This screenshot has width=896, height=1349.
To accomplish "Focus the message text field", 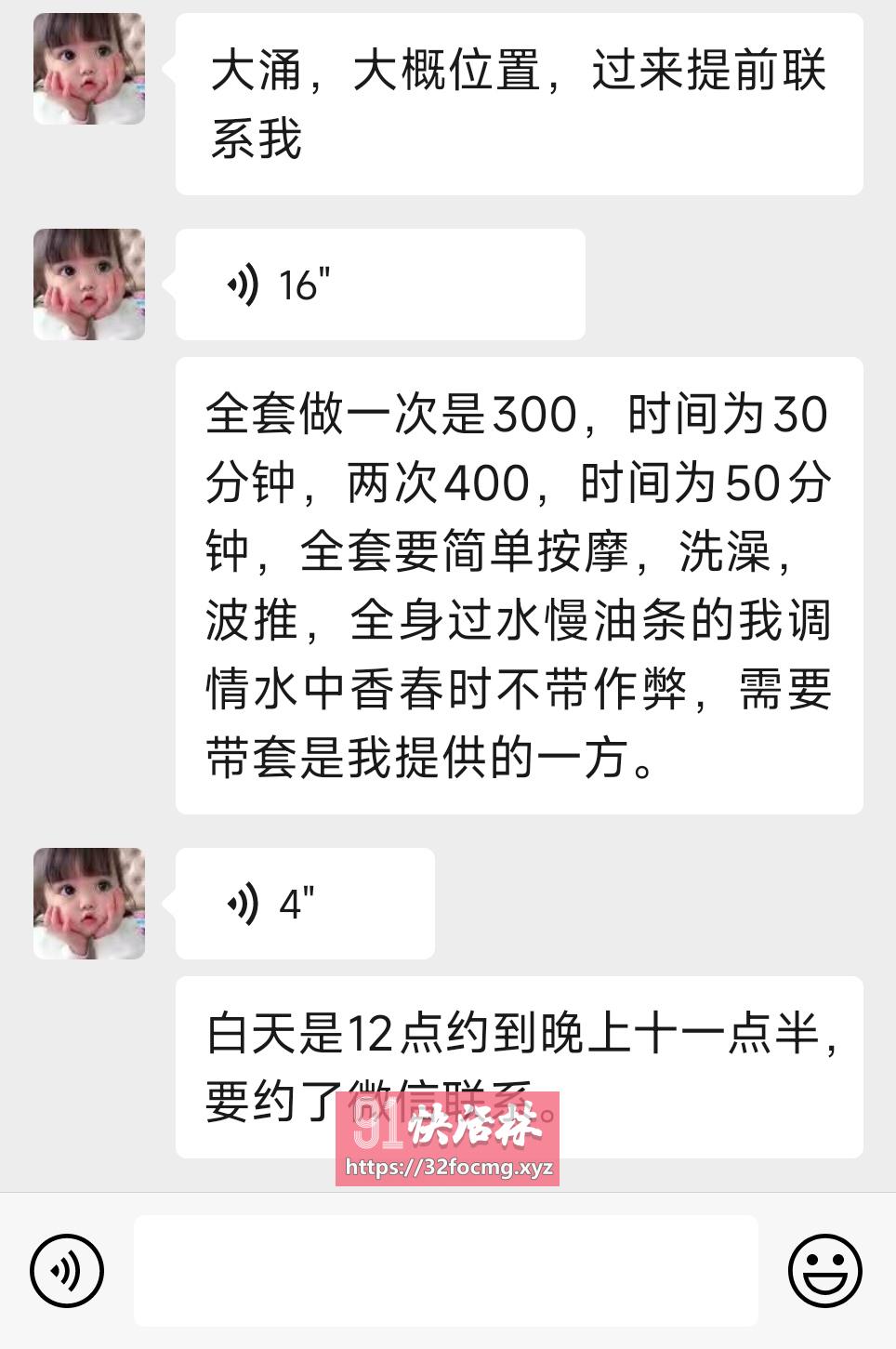I will tap(445, 1270).
